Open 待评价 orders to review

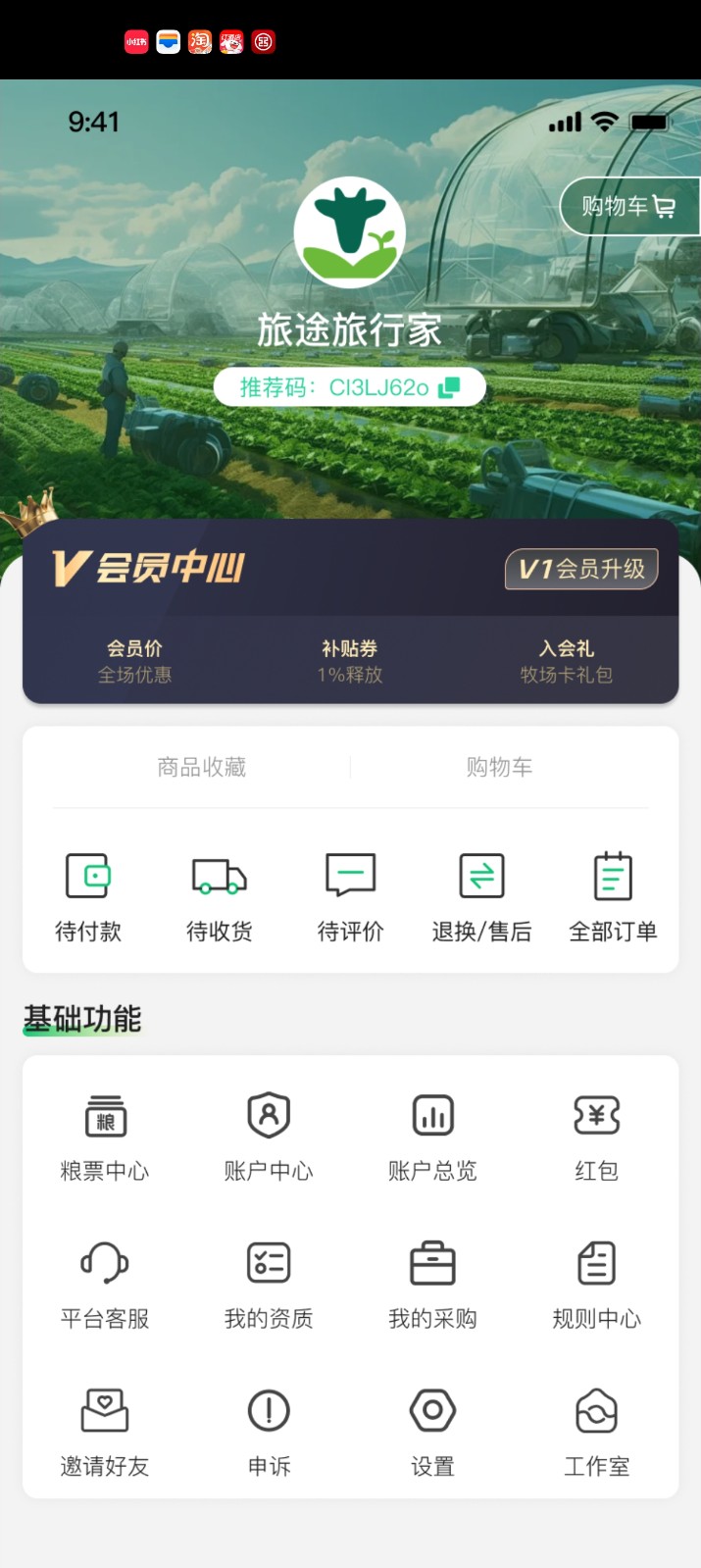[x=350, y=896]
